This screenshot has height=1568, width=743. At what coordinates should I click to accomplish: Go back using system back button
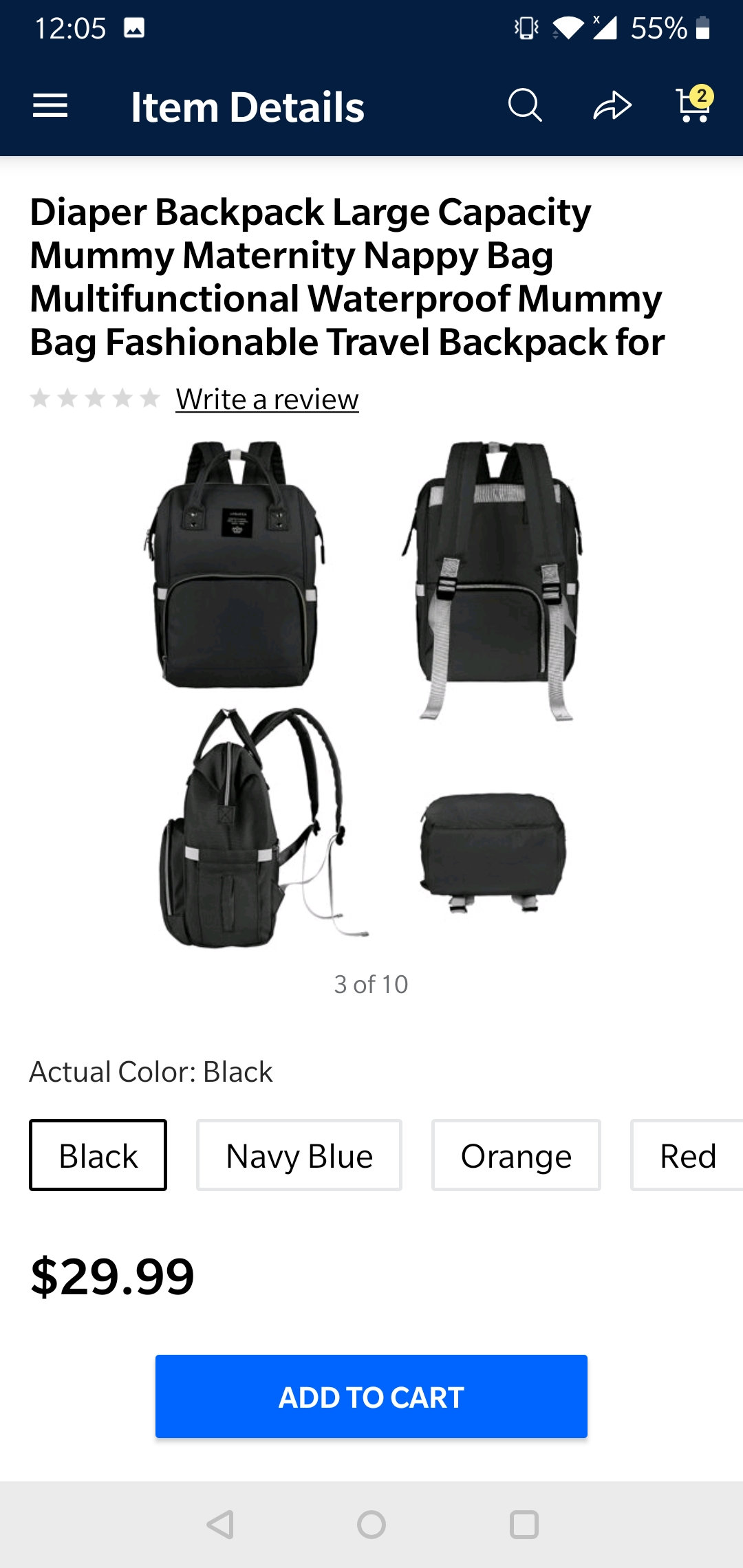220,1525
